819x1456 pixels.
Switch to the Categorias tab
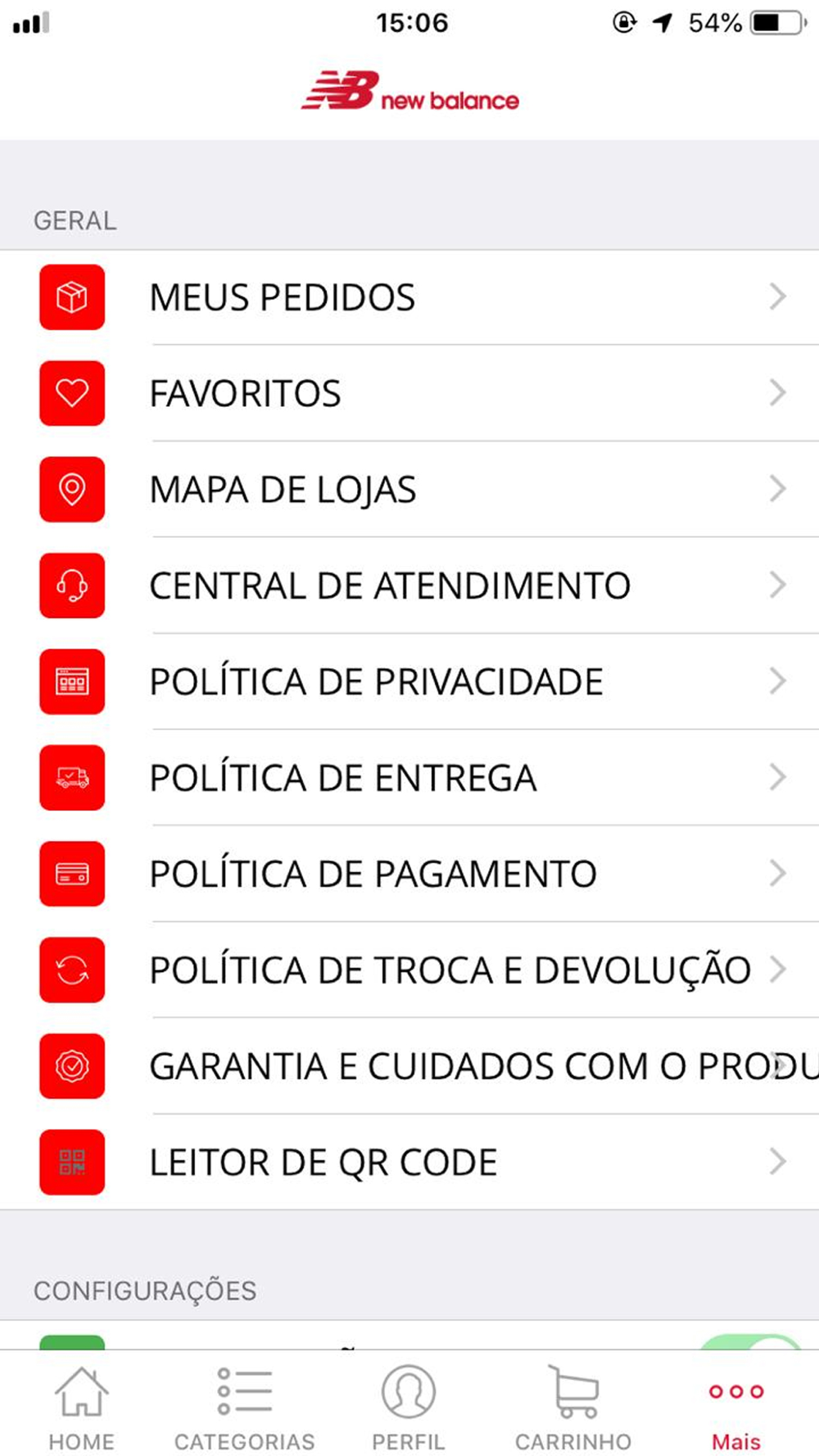[244, 1408]
